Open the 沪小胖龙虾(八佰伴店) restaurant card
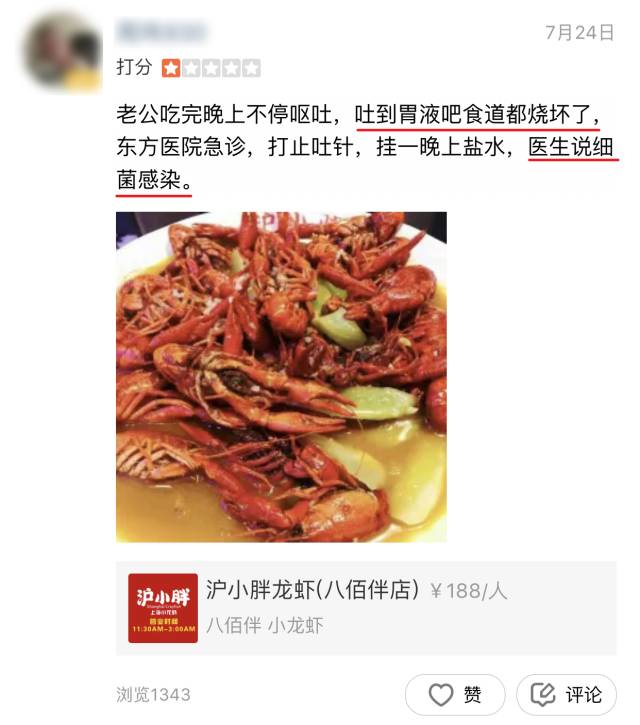 pos(366,608)
